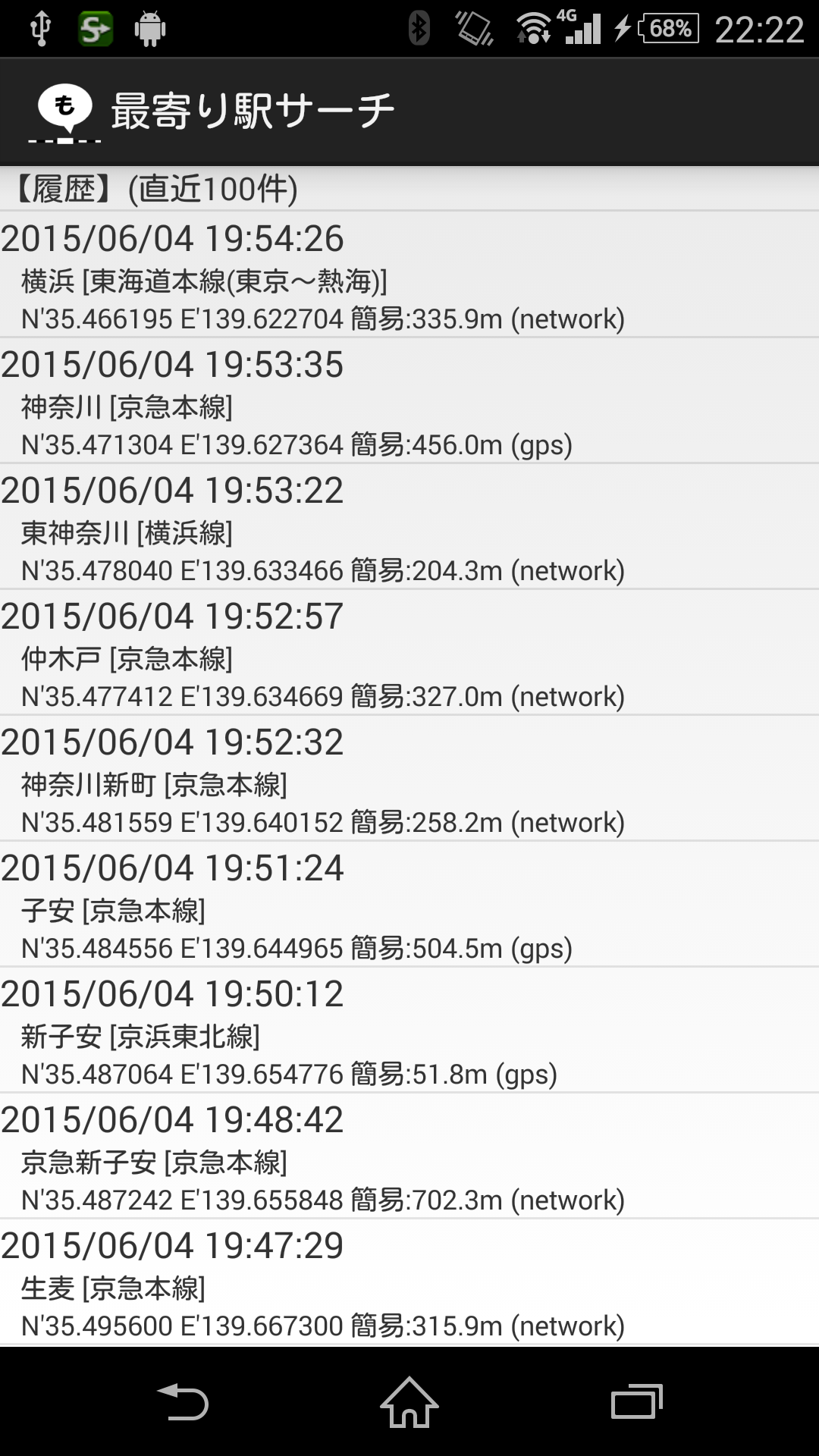Go back using the system back button
Screen dimensions: 819x1456
182,1401
